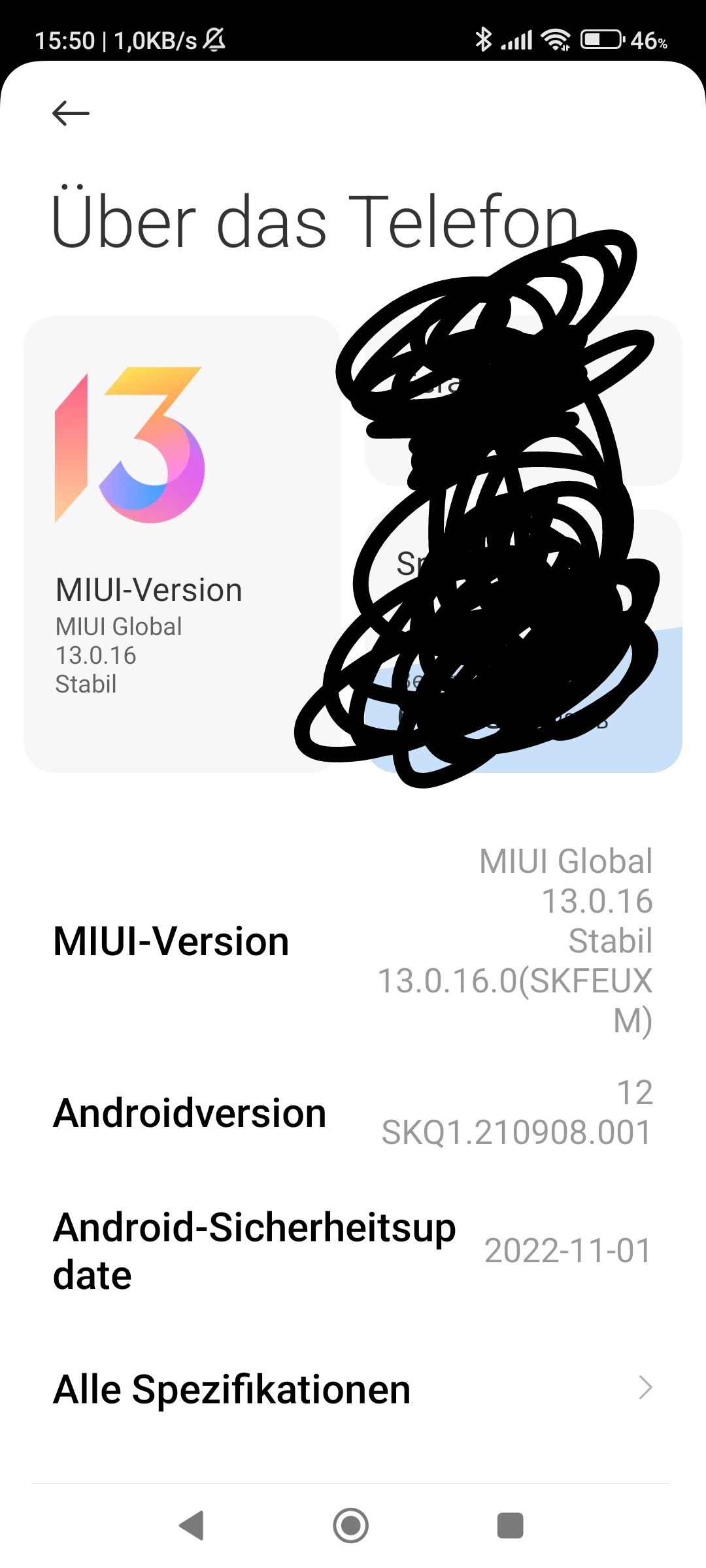Tap the Androidversion row
The image size is (706, 1568).
353,1113
